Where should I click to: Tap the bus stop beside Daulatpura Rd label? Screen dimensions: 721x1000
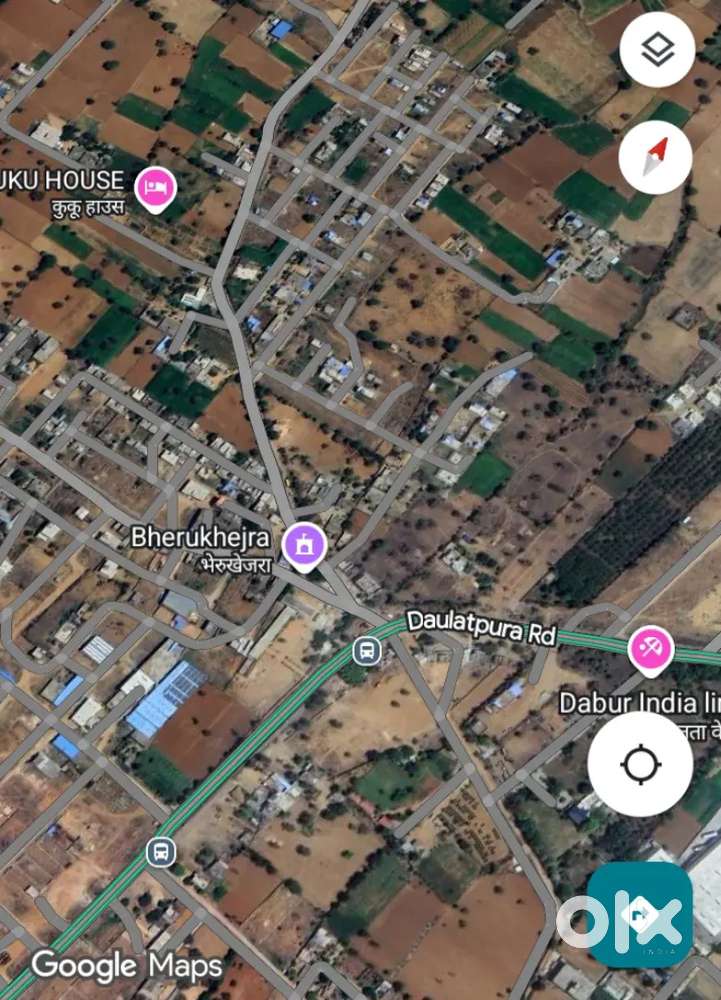(x=368, y=651)
